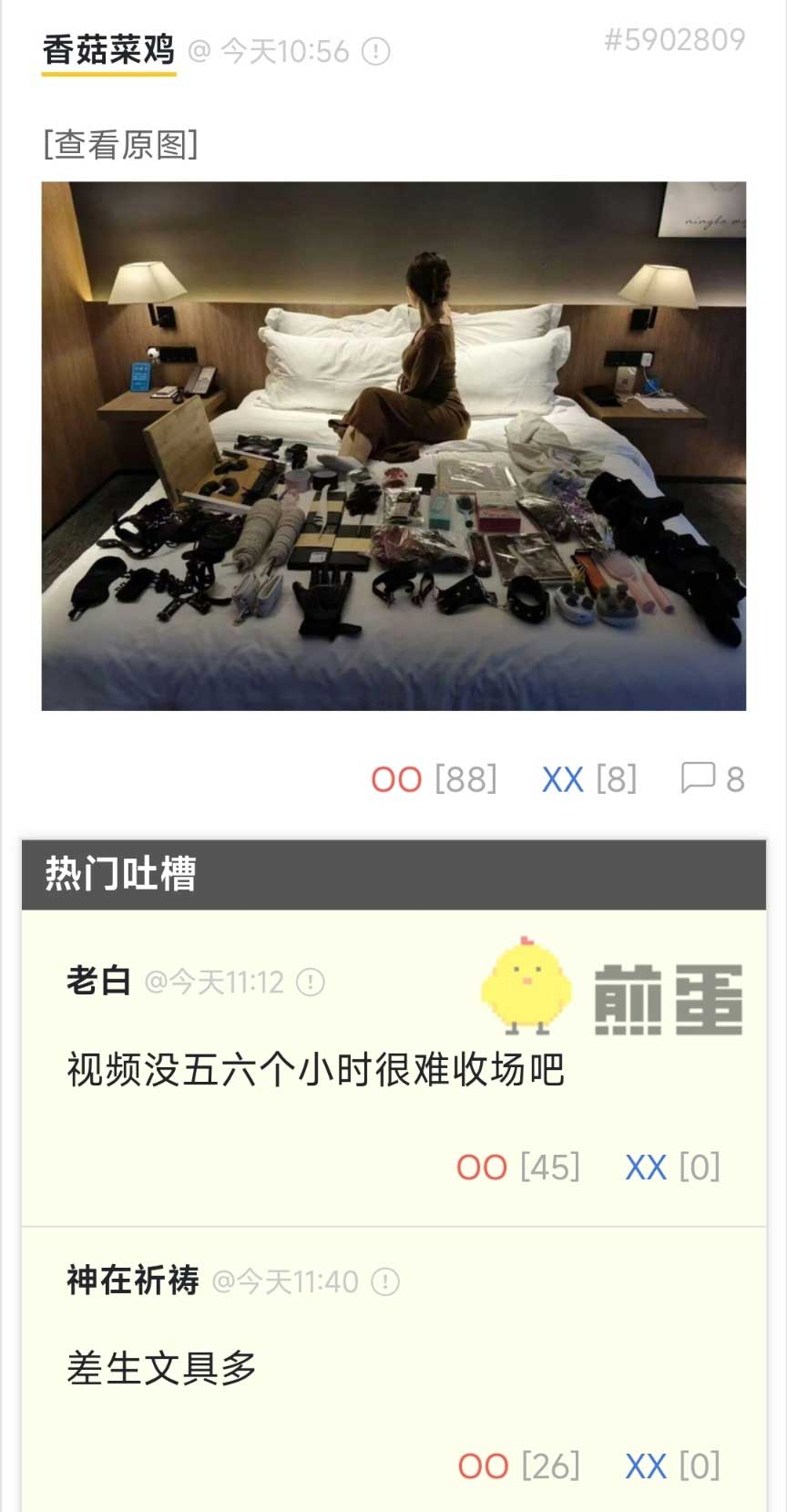The height and width of the screenshot is (1512, 787).
Task: Open 香菇菜鸡's user profile
Action: [108, 51]
